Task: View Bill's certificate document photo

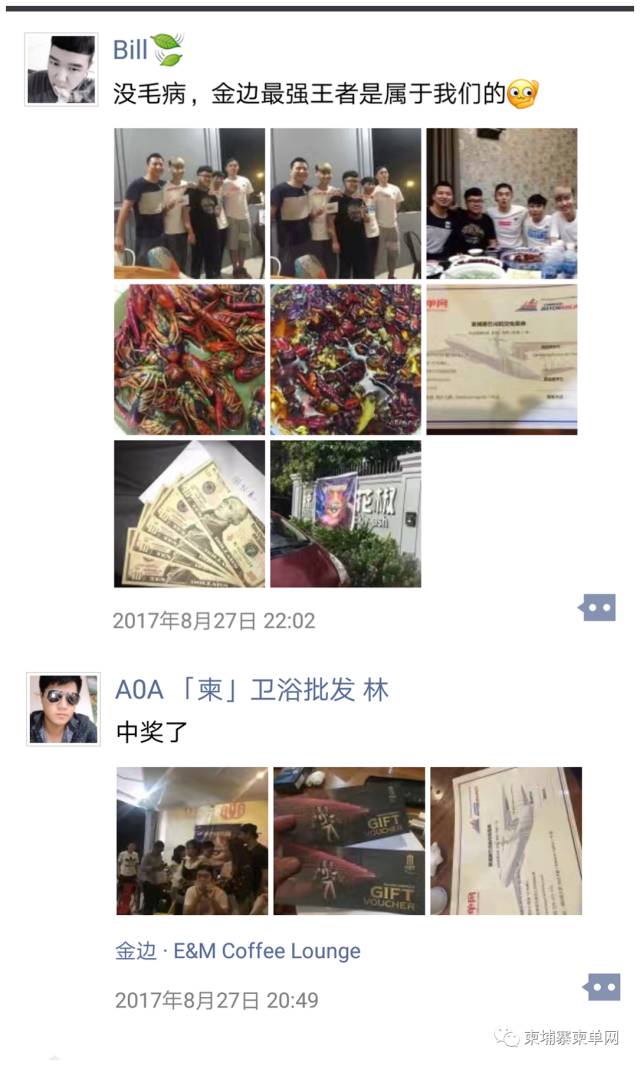Action: point(501,359)
